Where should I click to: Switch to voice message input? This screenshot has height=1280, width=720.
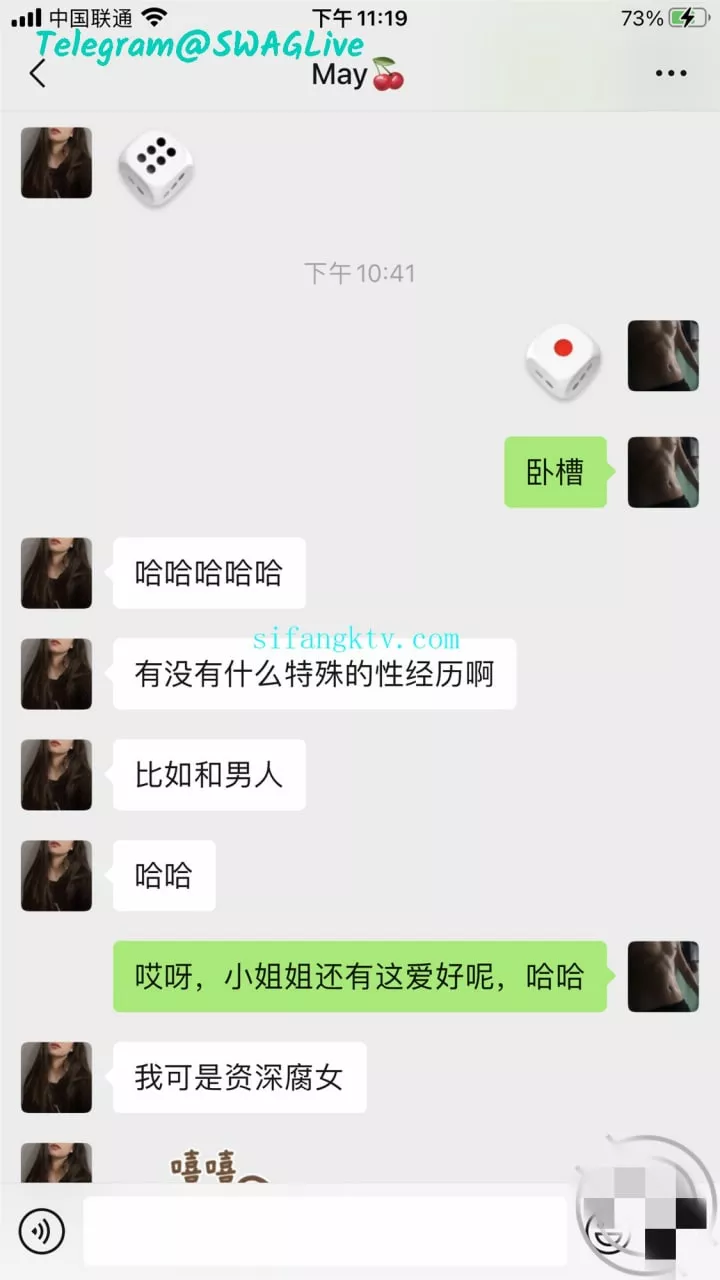click(x=41, y=1231)
